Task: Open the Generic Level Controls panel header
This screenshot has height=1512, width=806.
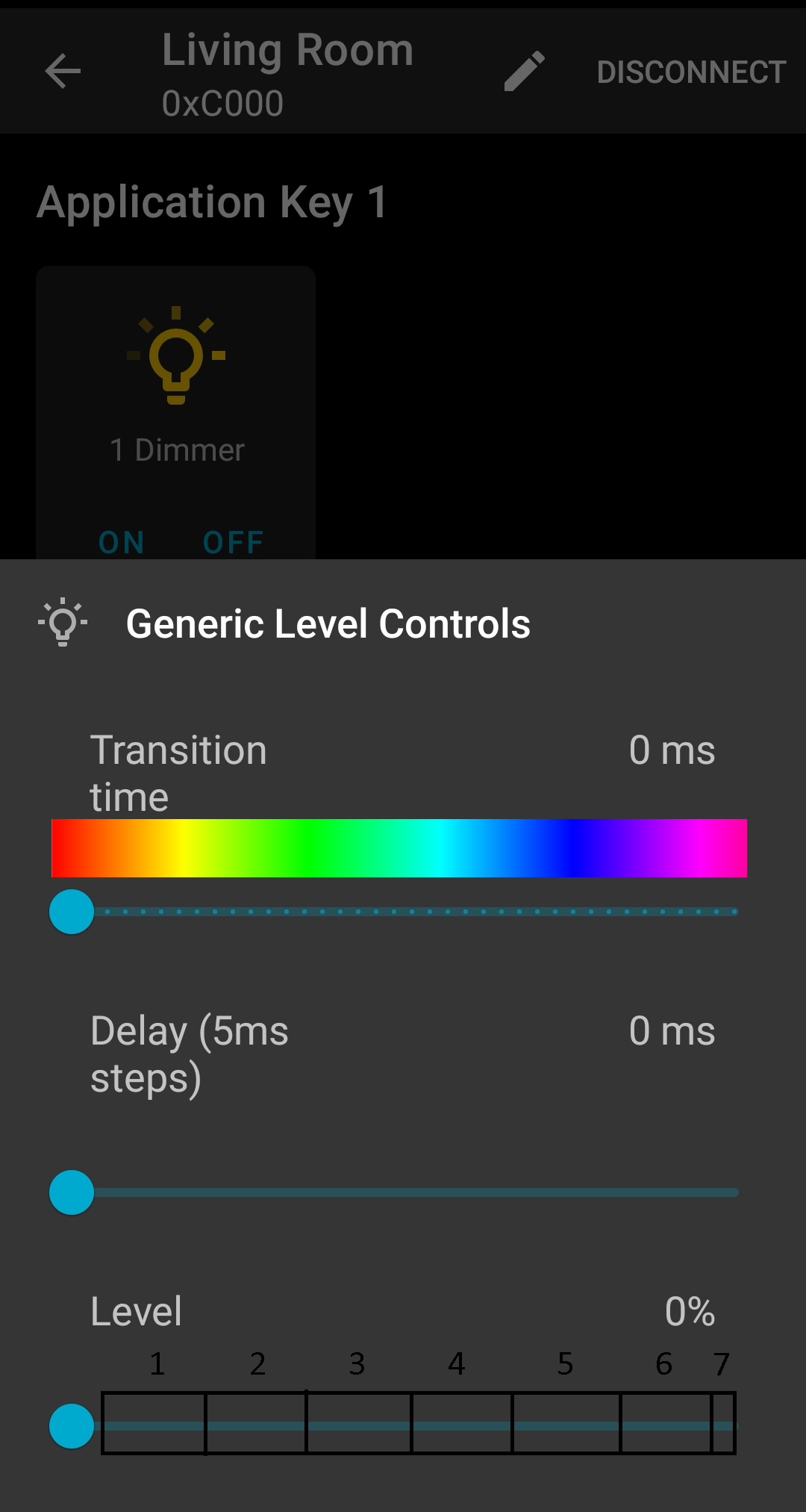Action: pyautogui.click(x=327, y=624)
